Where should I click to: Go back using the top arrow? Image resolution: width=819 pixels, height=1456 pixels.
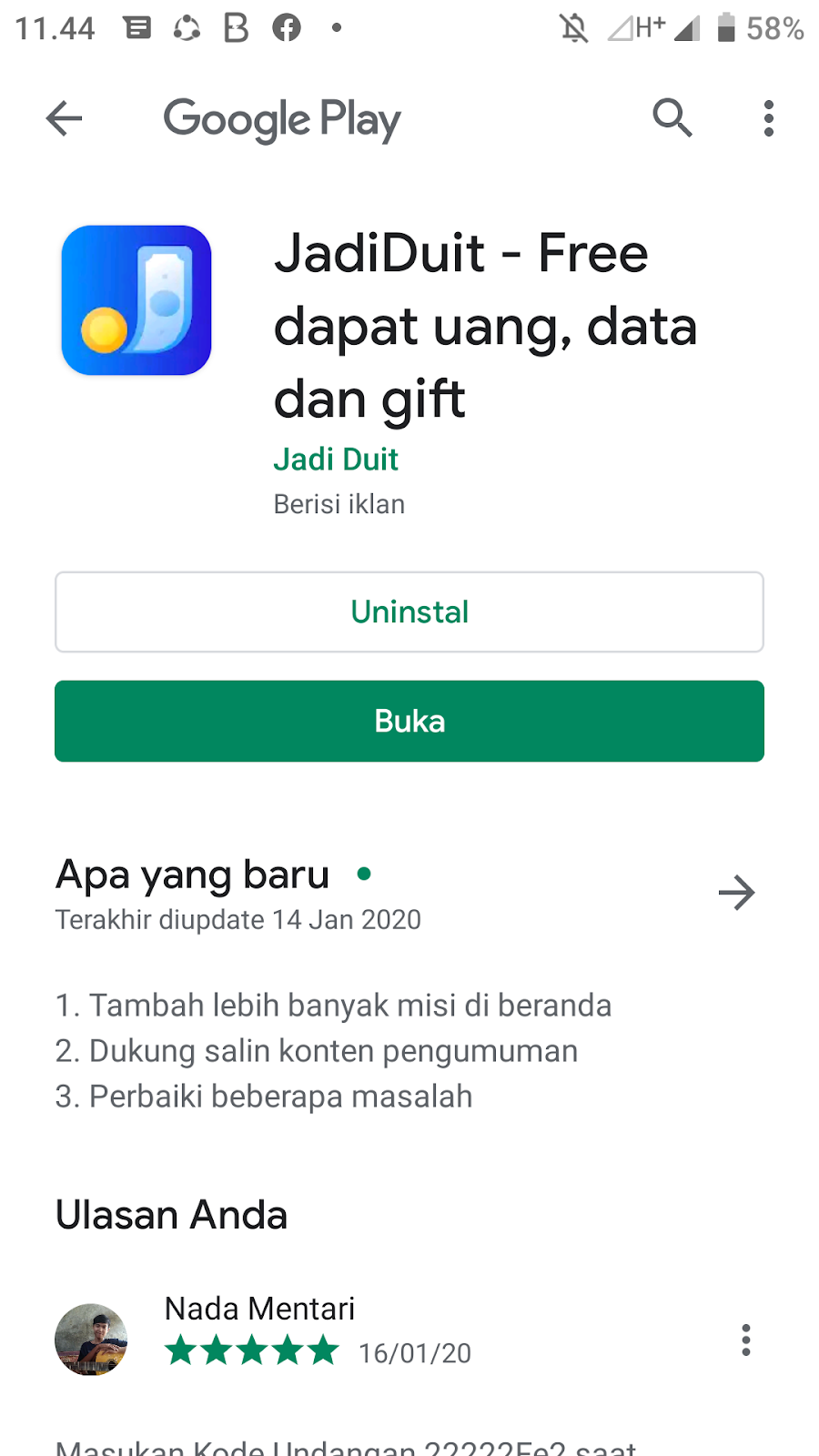pyautogui.click(x=64, y=118)
